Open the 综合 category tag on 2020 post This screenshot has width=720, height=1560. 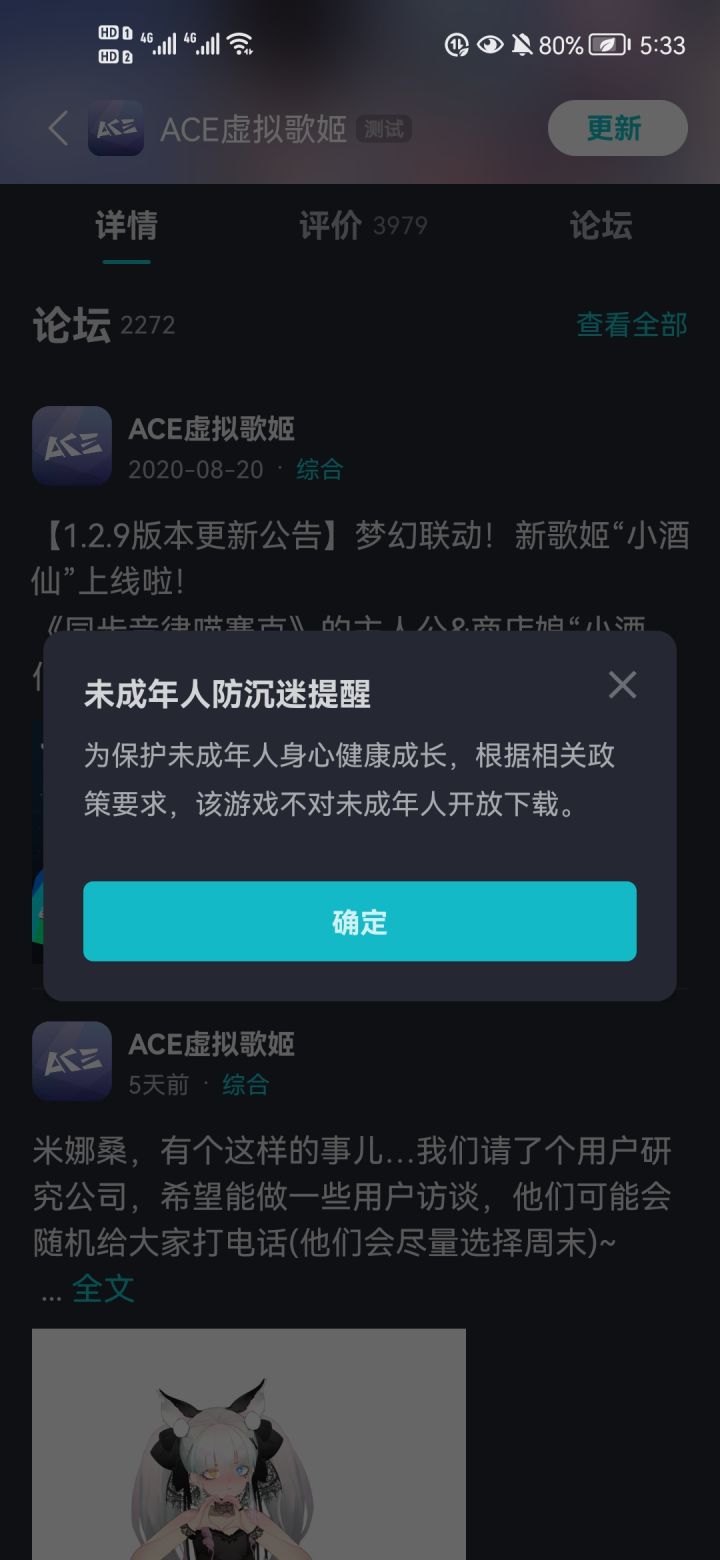tap(322, 468)
